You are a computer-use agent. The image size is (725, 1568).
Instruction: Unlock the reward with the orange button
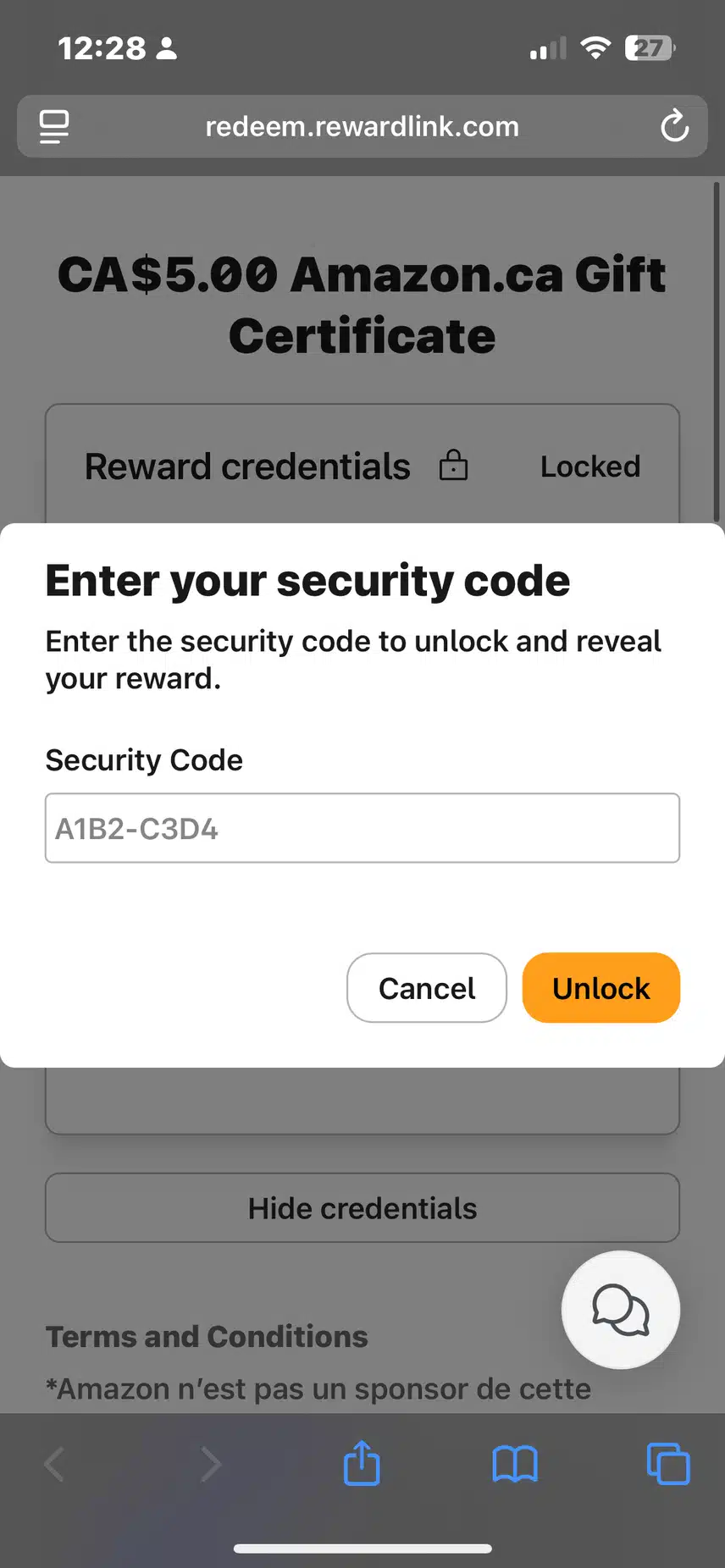click(600, 988)
